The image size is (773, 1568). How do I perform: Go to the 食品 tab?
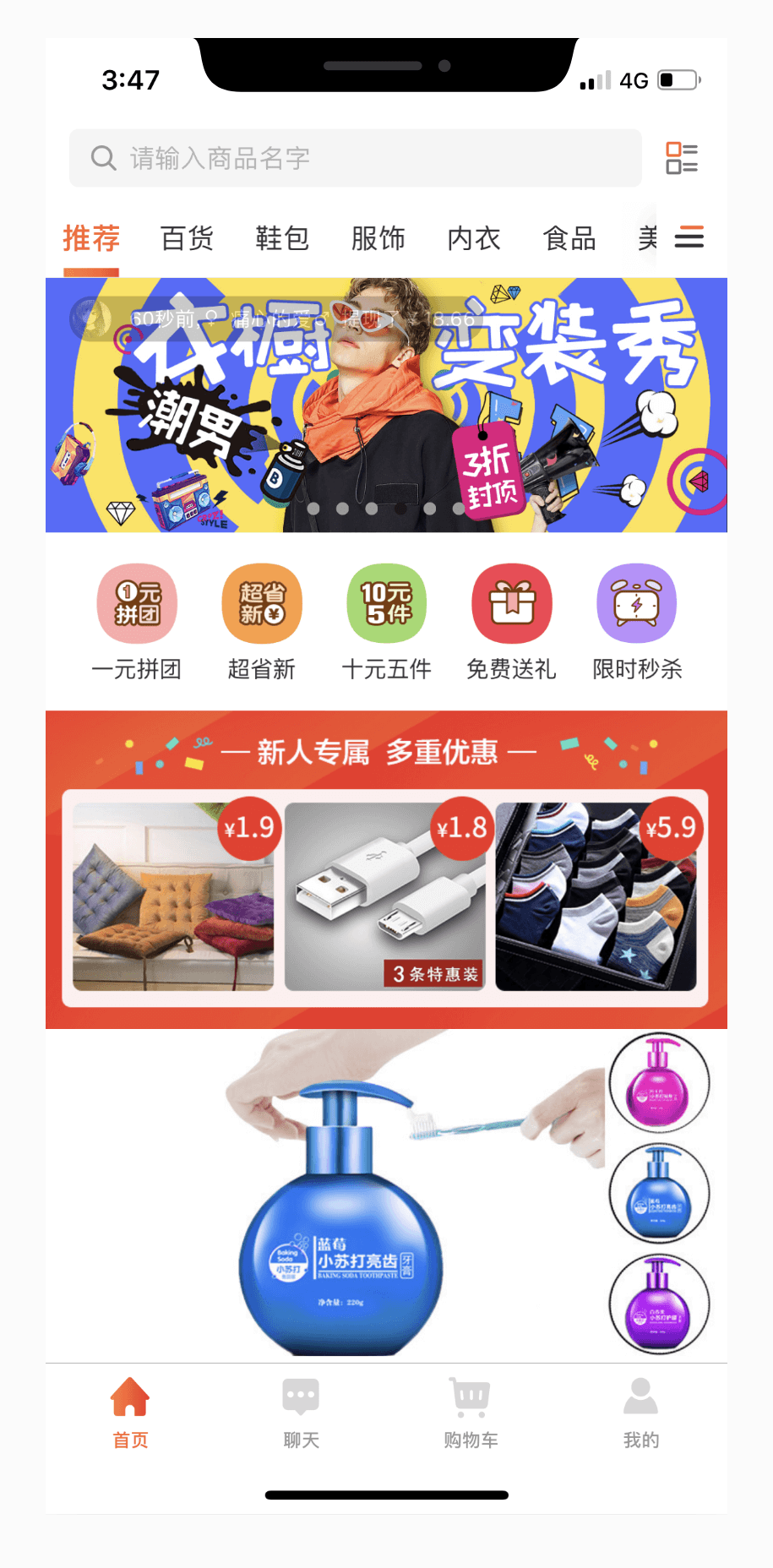569,239
